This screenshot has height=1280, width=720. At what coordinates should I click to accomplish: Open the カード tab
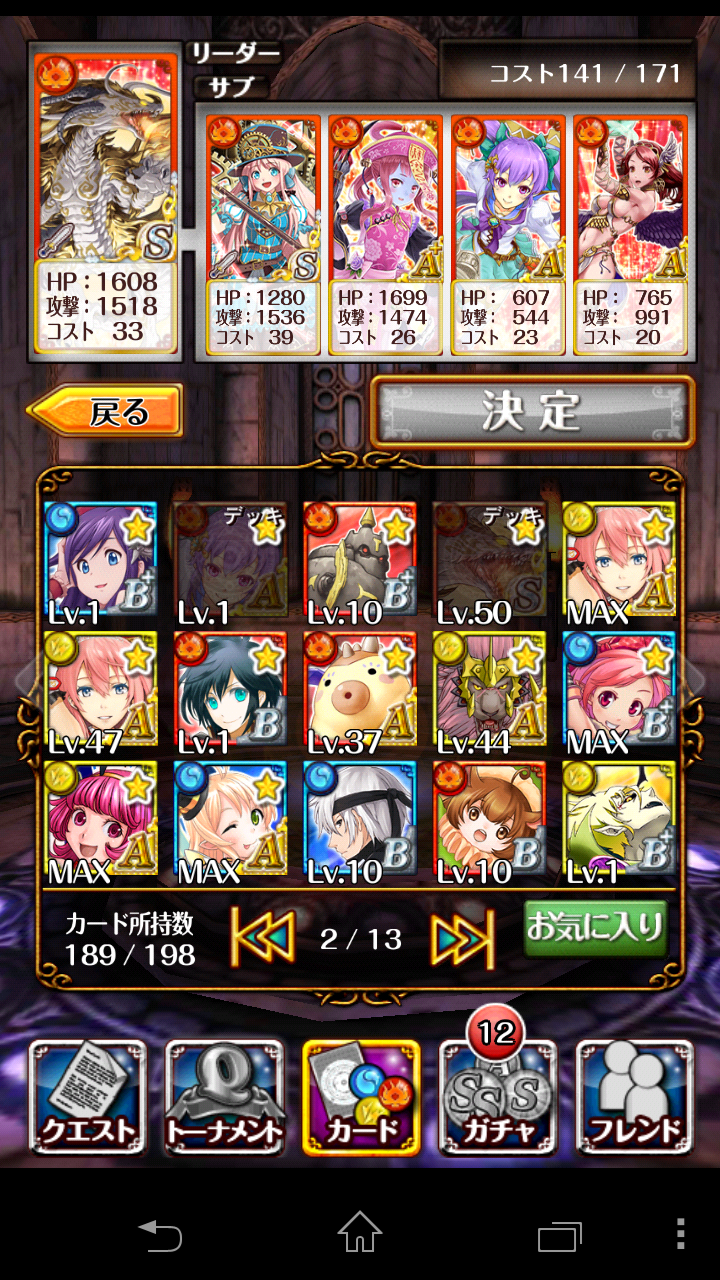pos(361,1097)
